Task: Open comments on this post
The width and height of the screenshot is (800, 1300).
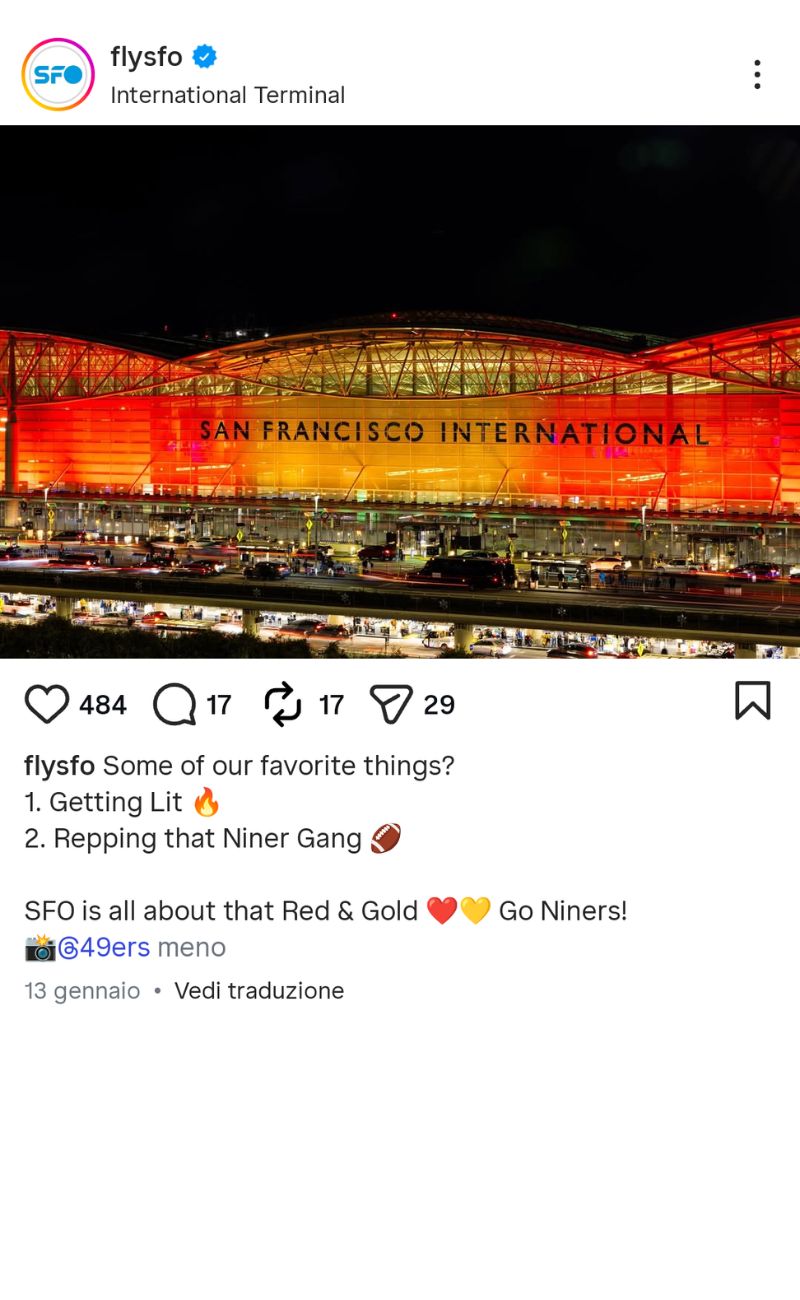Action: click(x=175, y=704)
